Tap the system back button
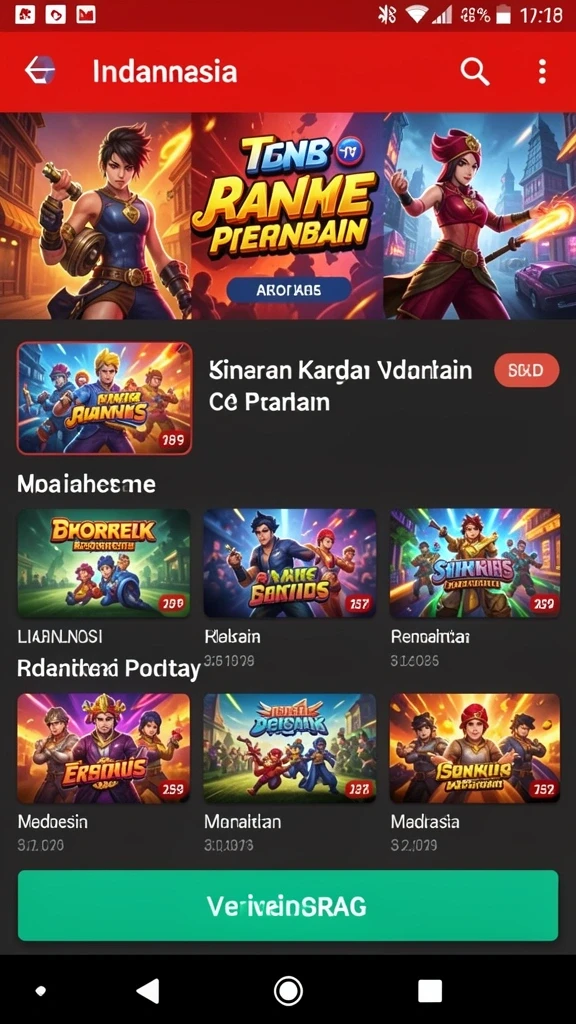This screenshot has height=1024, width=576. pos(148,991)
